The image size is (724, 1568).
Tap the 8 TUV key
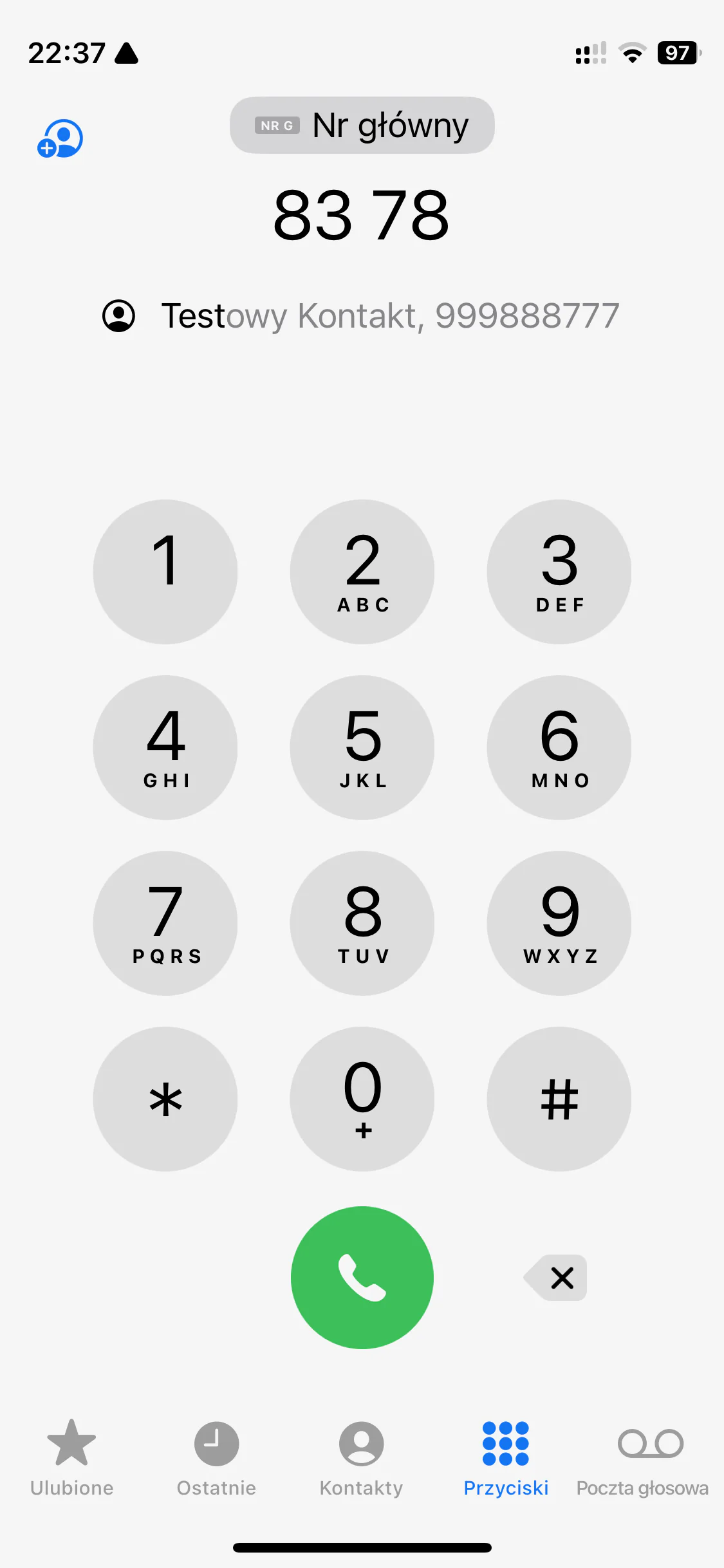[x=362, y=923]
